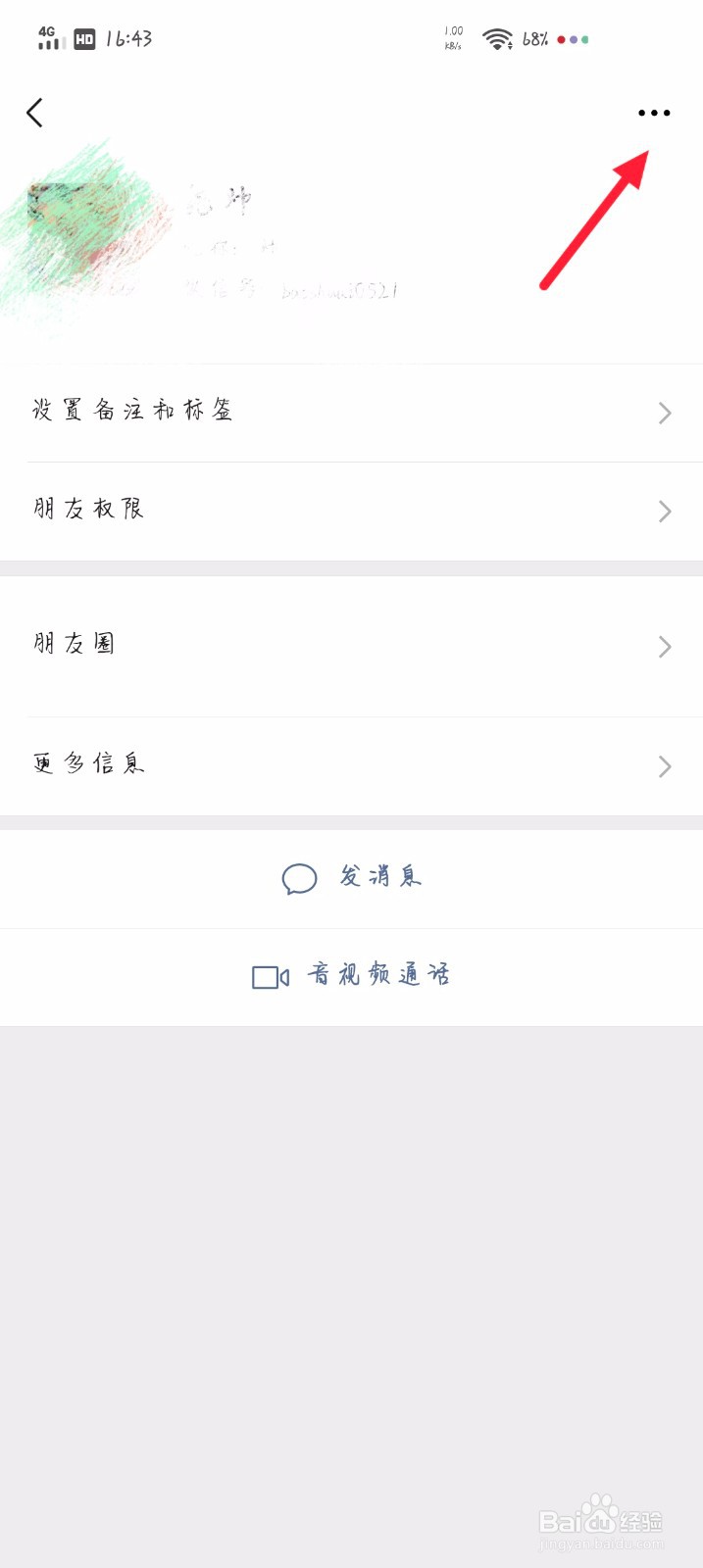Open 更多信息
This screenshot has height=1568, width=703.
[x=351, y=764]
